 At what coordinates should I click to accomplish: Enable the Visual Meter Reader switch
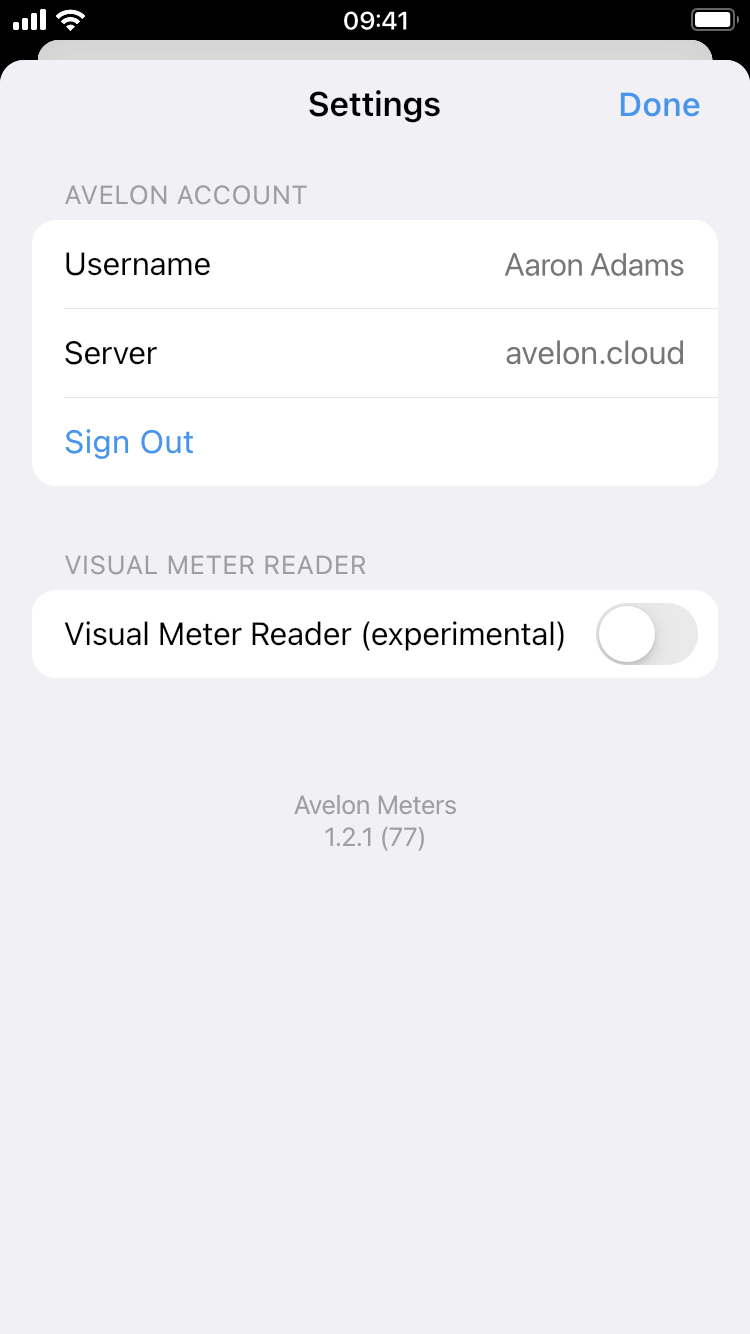646,634
